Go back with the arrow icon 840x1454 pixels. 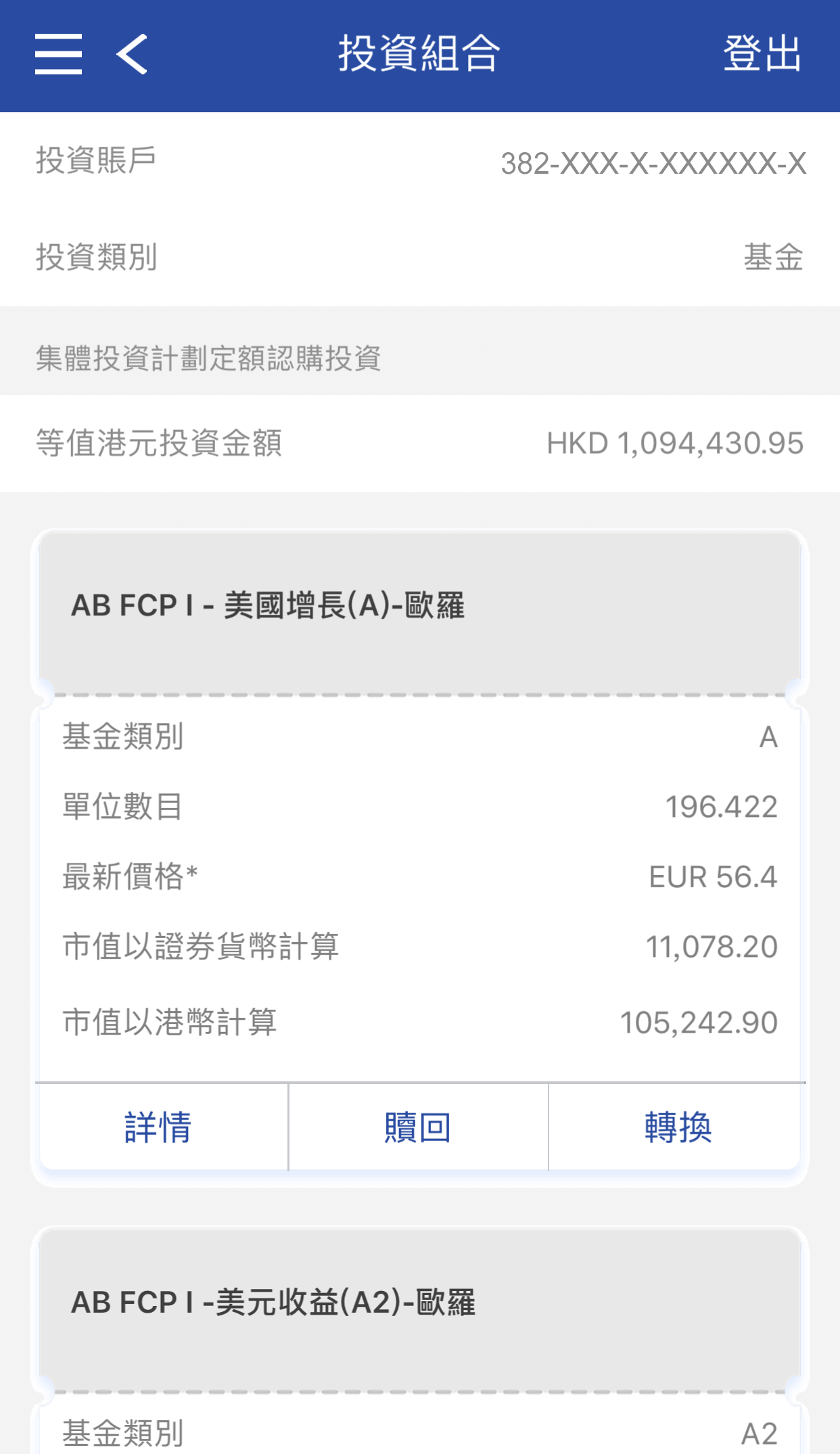point(132,54)
